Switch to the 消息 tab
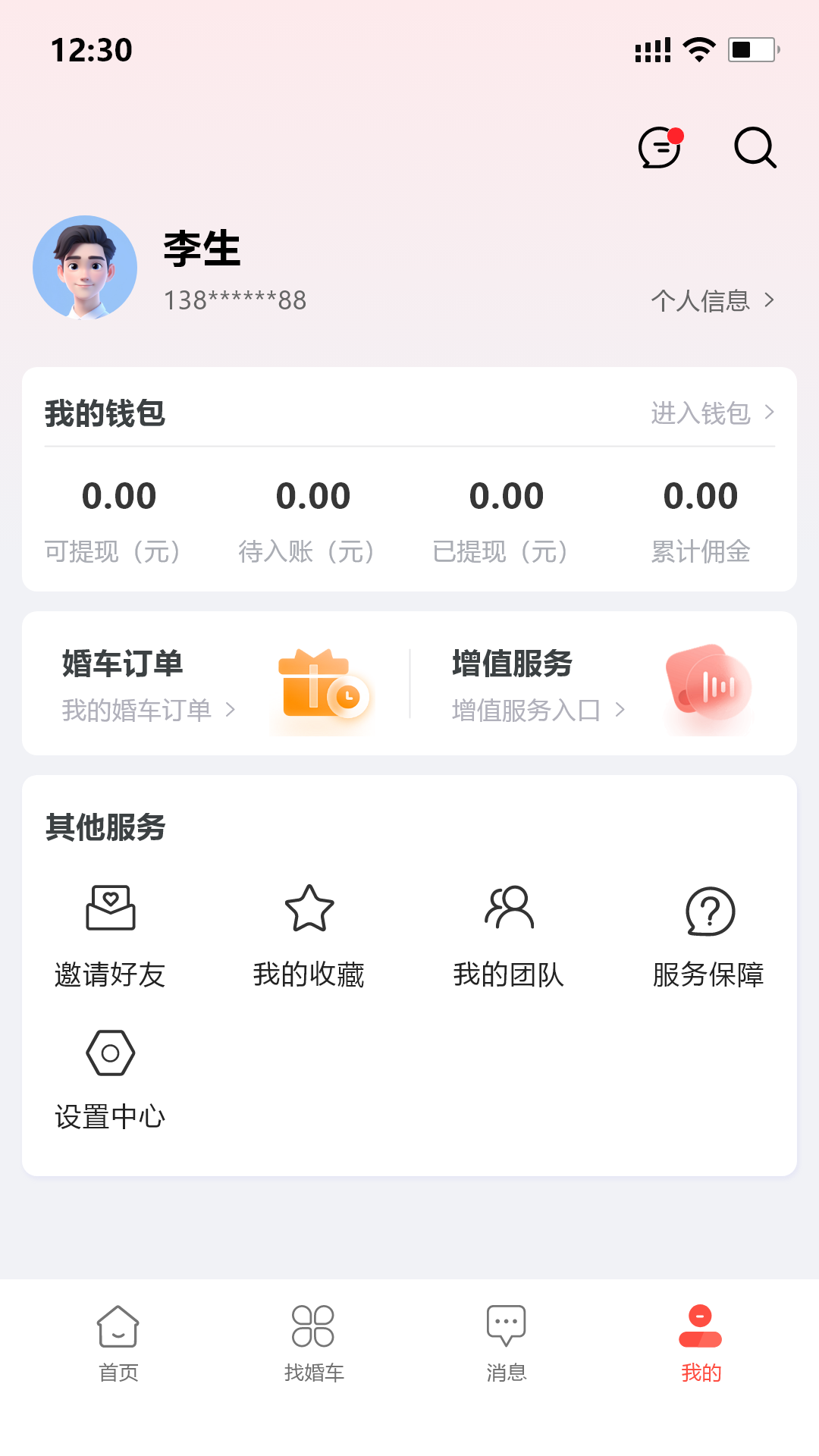 point(507,1342)
